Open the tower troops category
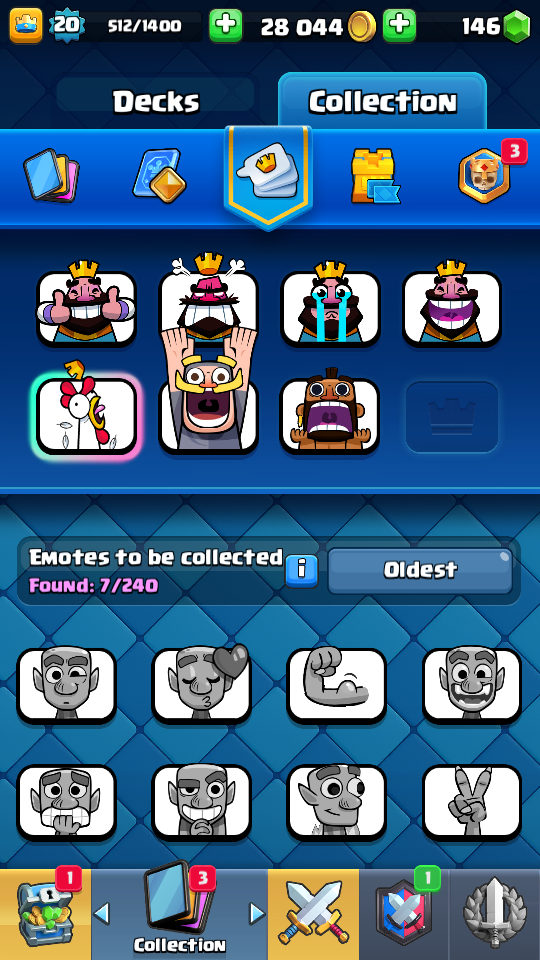Viewport: 540px width, 960px height. point(374,176)
